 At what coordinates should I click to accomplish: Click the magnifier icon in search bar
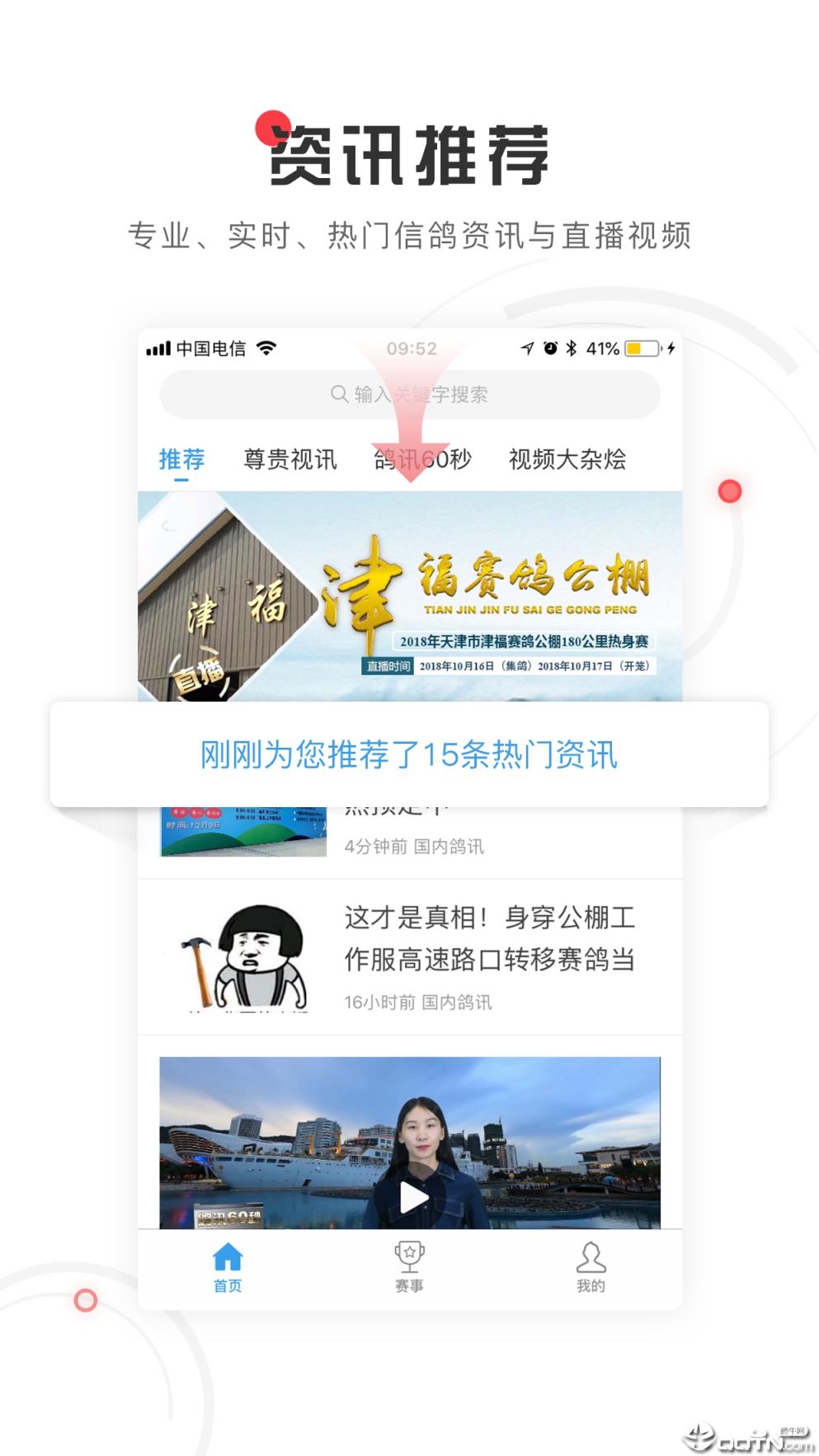click(337, 394)
